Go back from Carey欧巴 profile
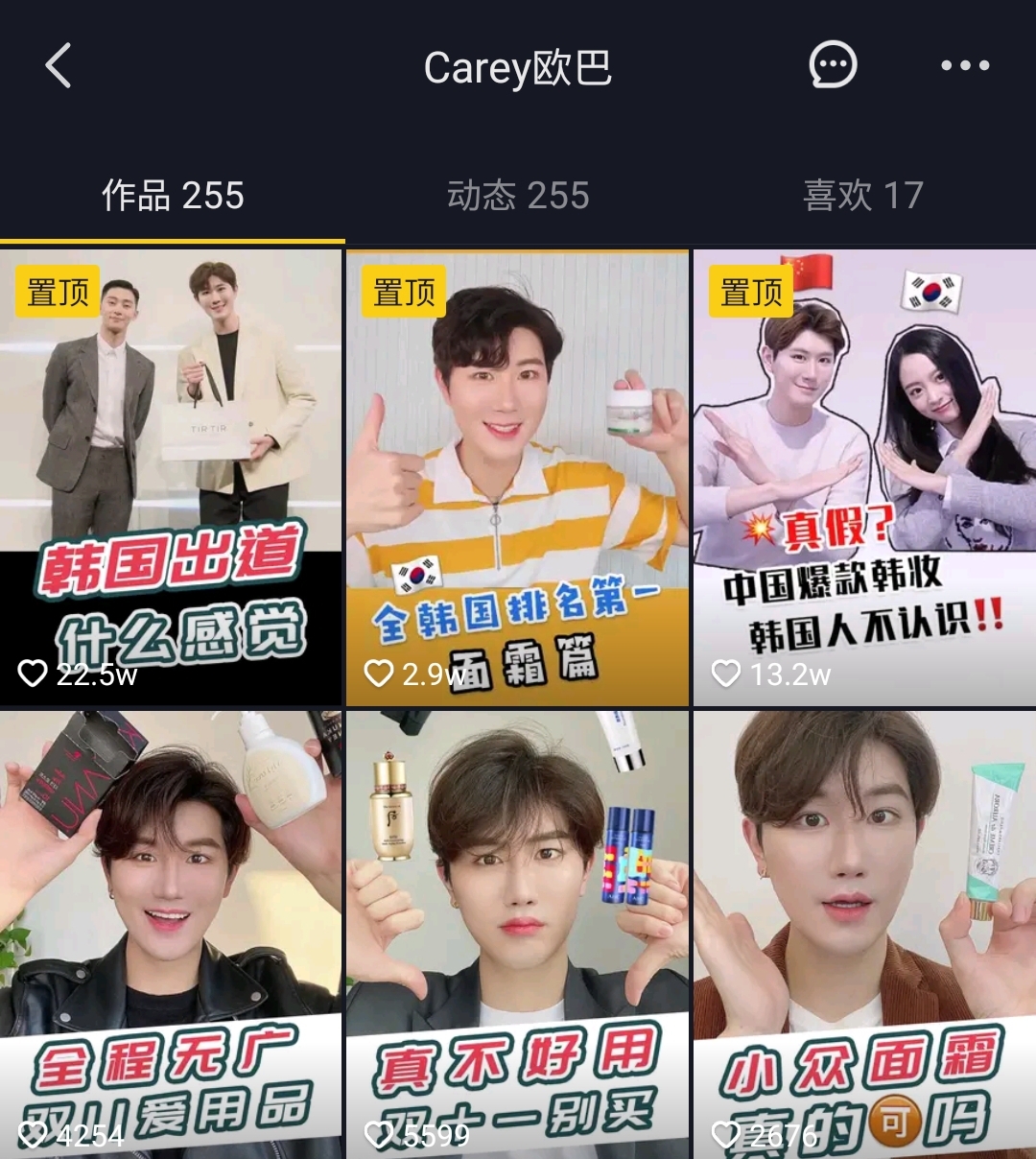Viewport: 1036px width, 1159px height. tap(59, 66)
